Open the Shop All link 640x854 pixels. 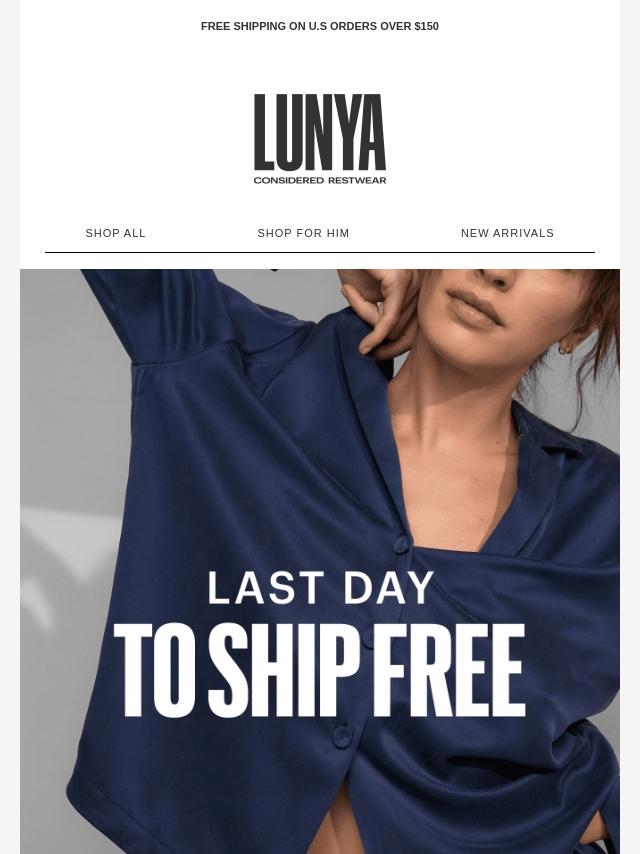point(115,233)
